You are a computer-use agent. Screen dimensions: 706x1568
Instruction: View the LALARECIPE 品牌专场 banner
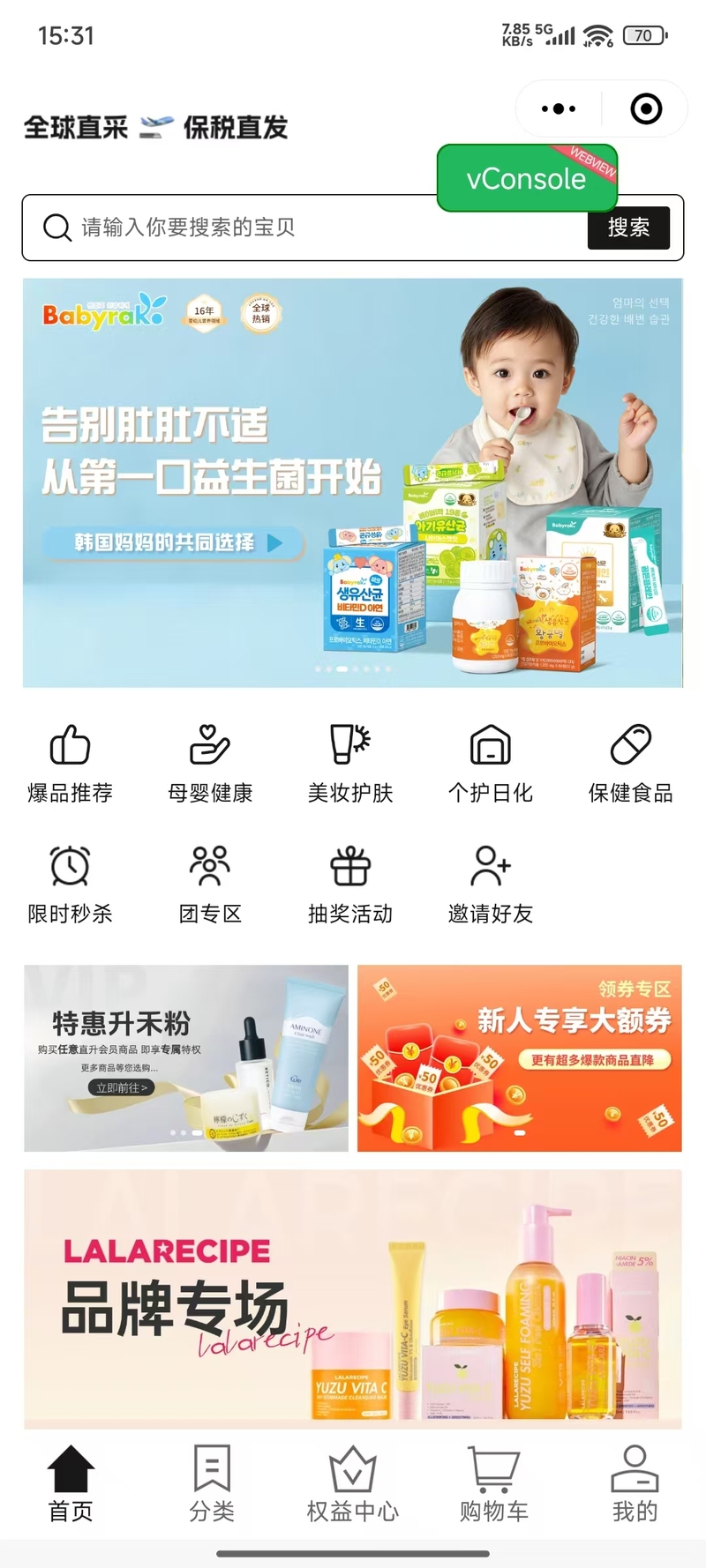click(353, 1296)
